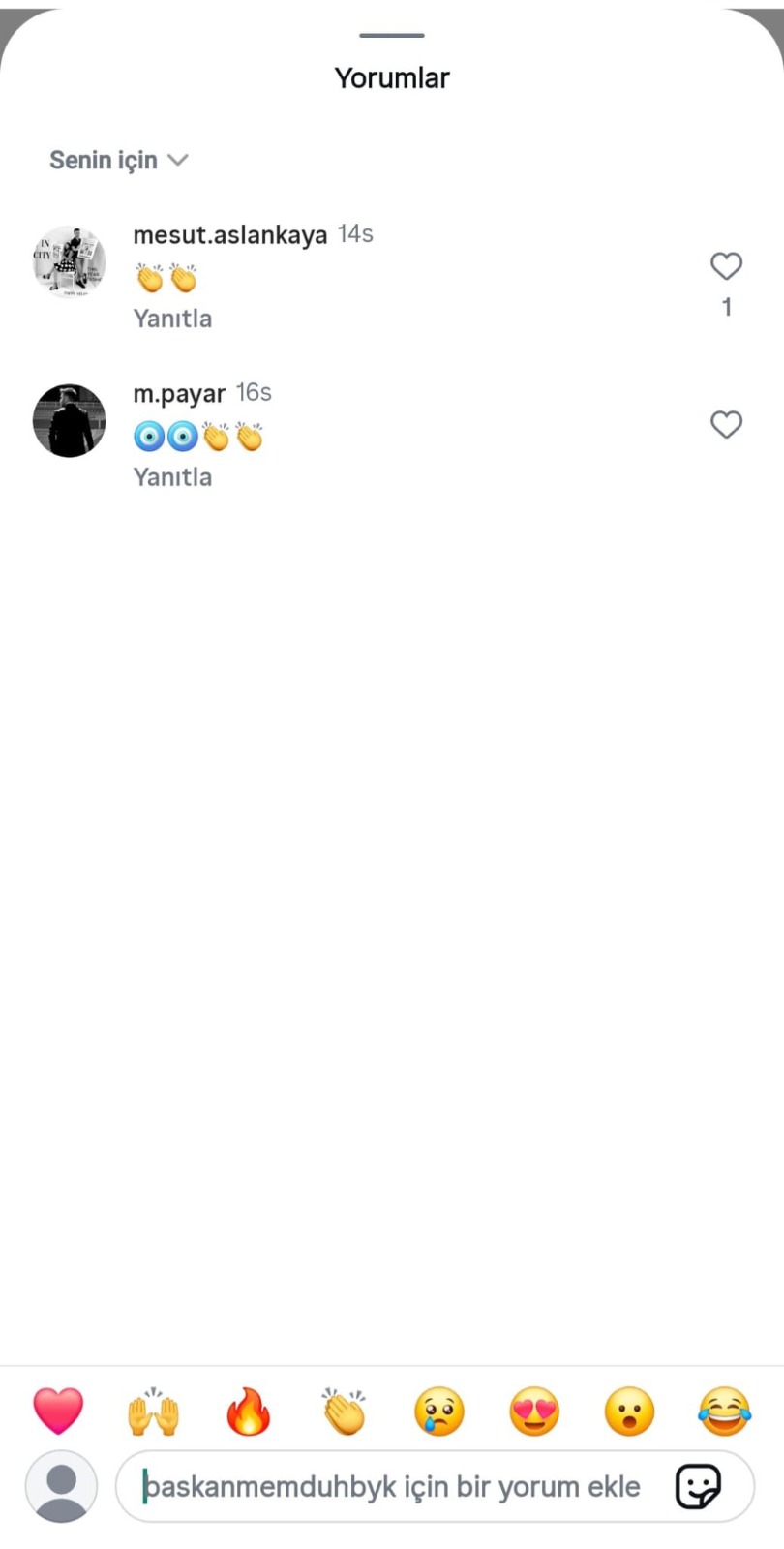The image size is (784, 1549).
Task: View m.payar's profile via username
Action: tap(179, 393)
